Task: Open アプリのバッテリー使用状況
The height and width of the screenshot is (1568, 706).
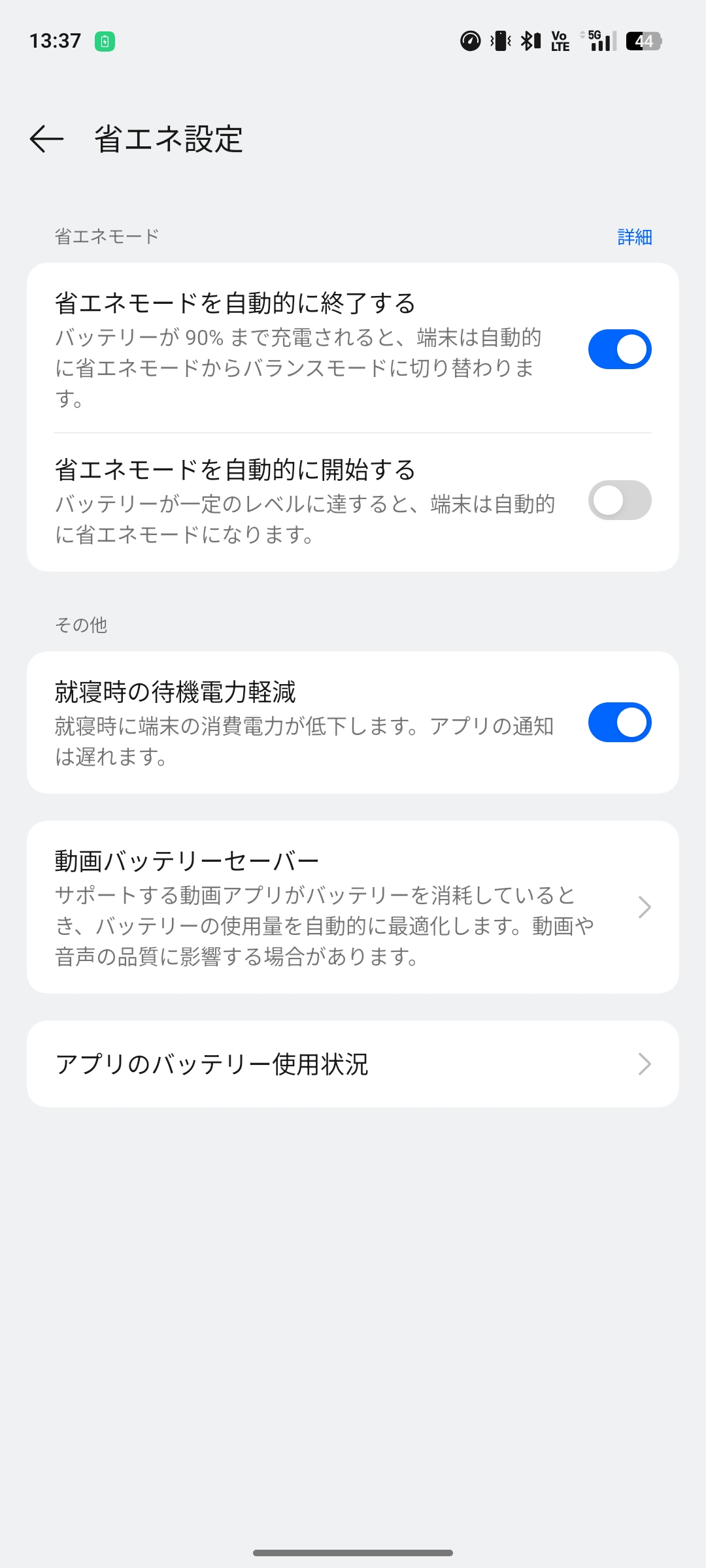Action: click(x=353, y=1064)
